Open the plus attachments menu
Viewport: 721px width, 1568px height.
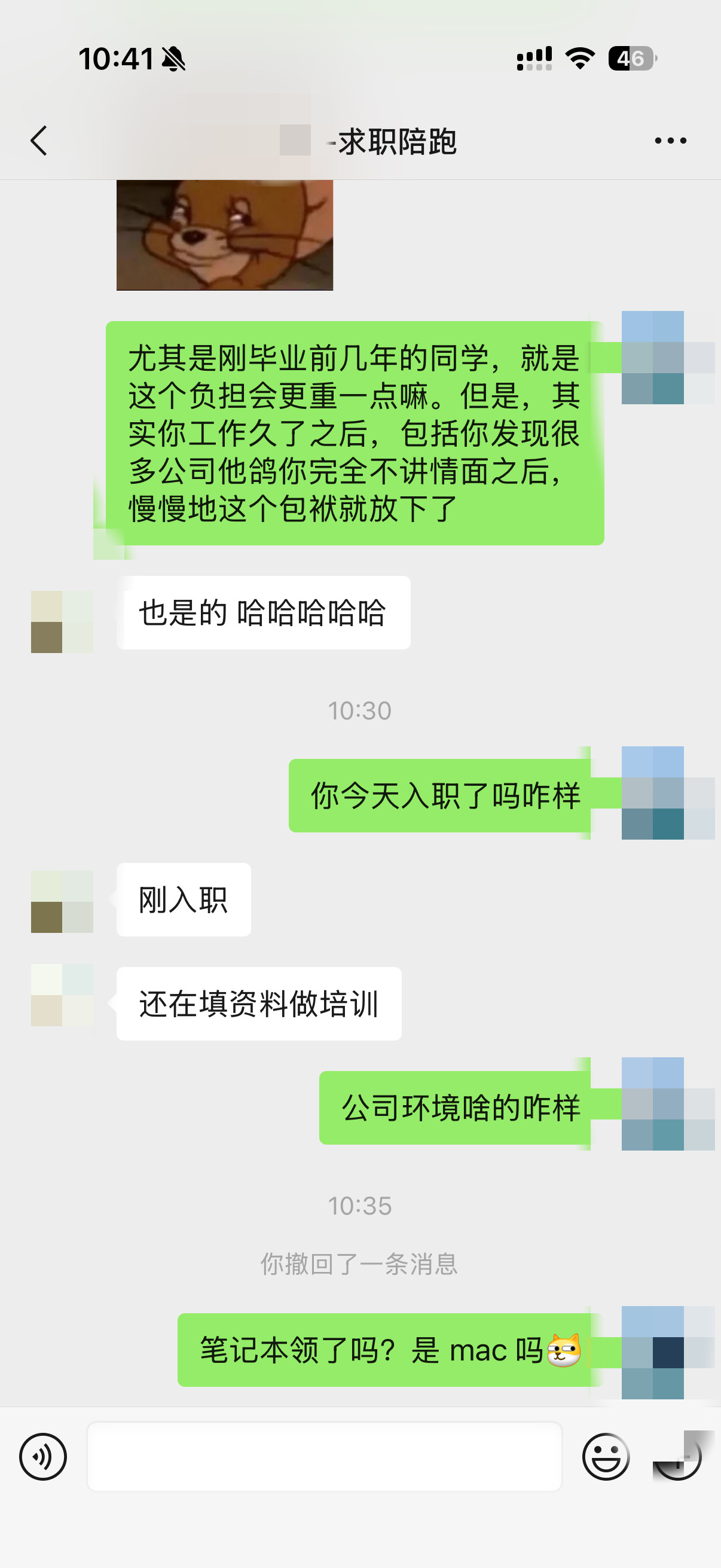678,1457
